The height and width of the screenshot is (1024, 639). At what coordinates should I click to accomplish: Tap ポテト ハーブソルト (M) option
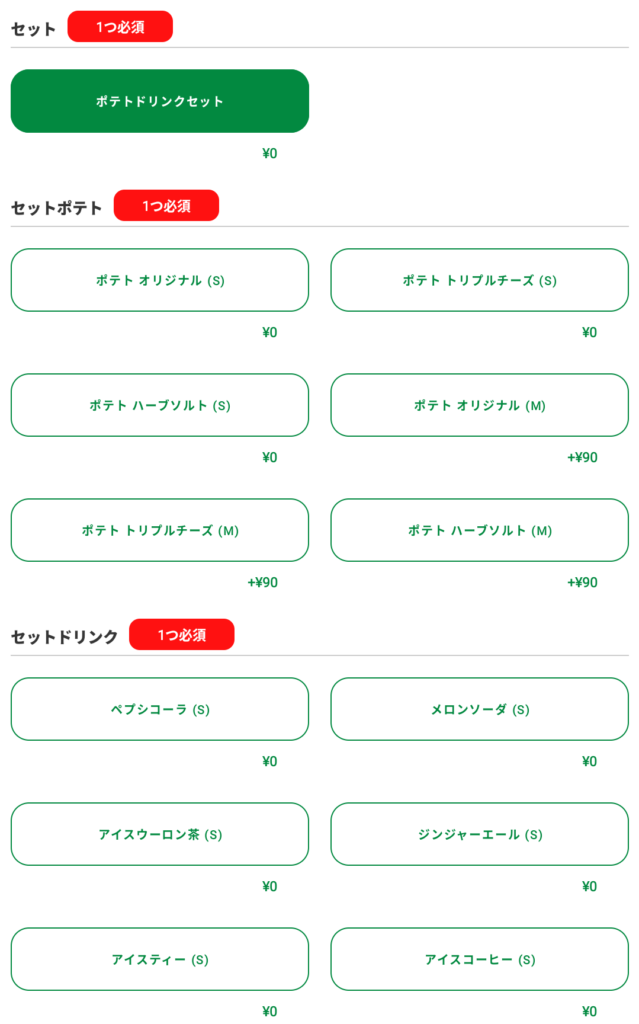(480, 530)
